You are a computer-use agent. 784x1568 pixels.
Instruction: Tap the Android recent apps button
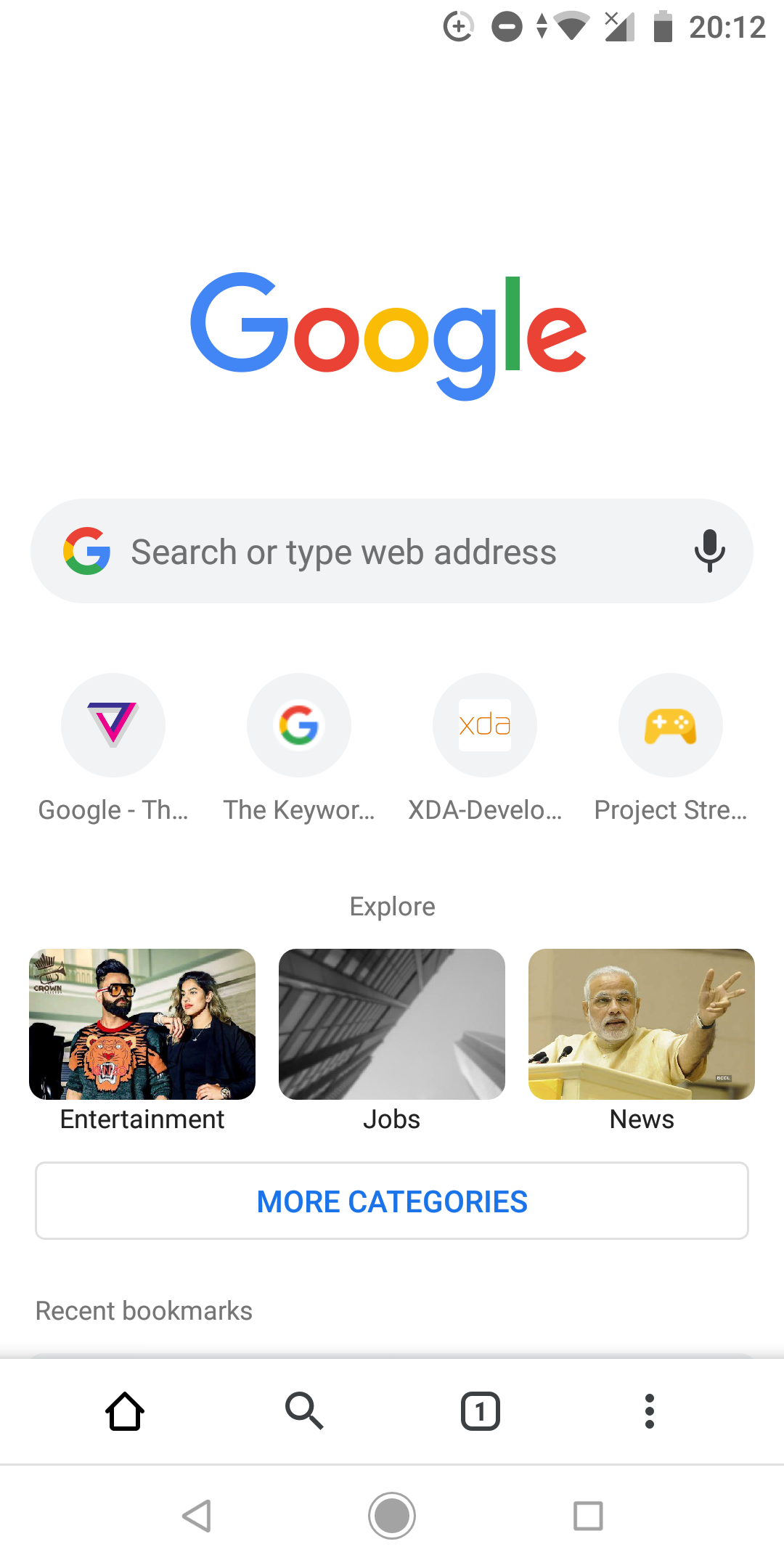pyautogui.click(x=588, y=1516)
